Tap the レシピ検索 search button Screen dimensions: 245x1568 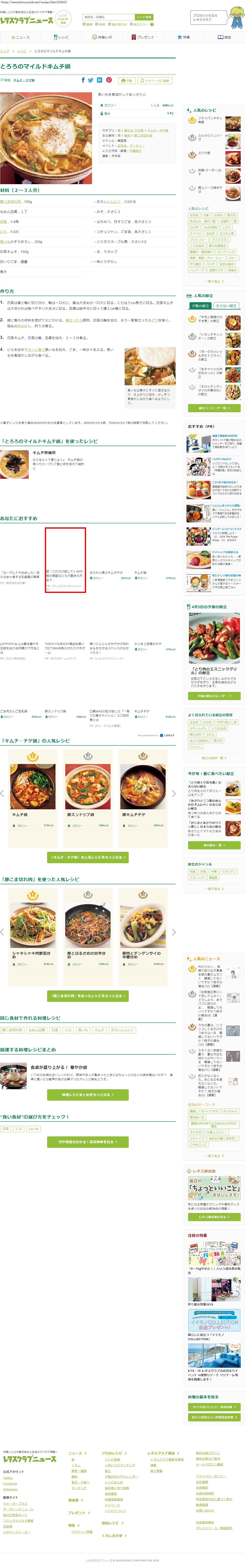[144, 17]
